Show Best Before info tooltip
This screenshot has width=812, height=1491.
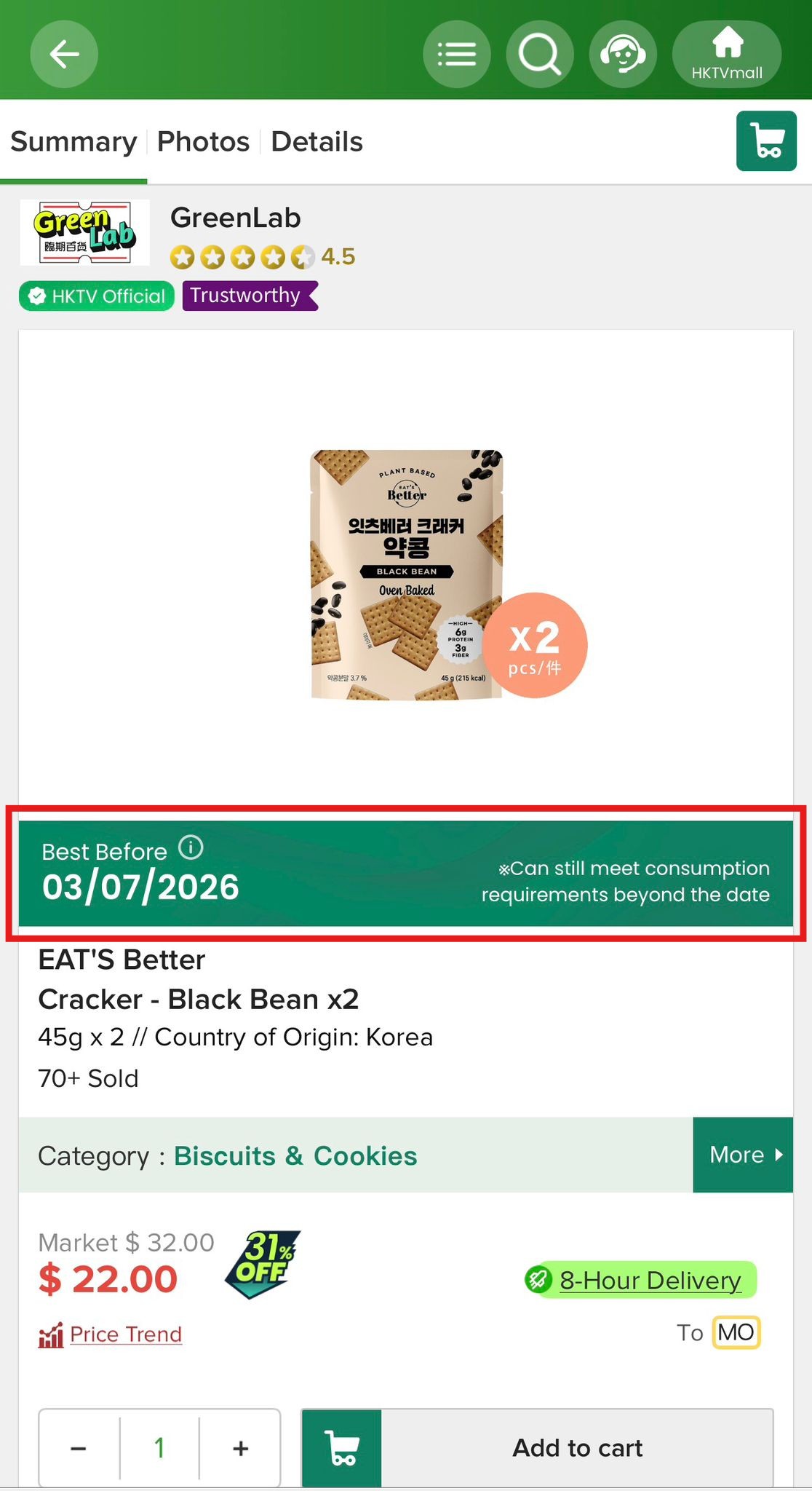pos(191,847)
